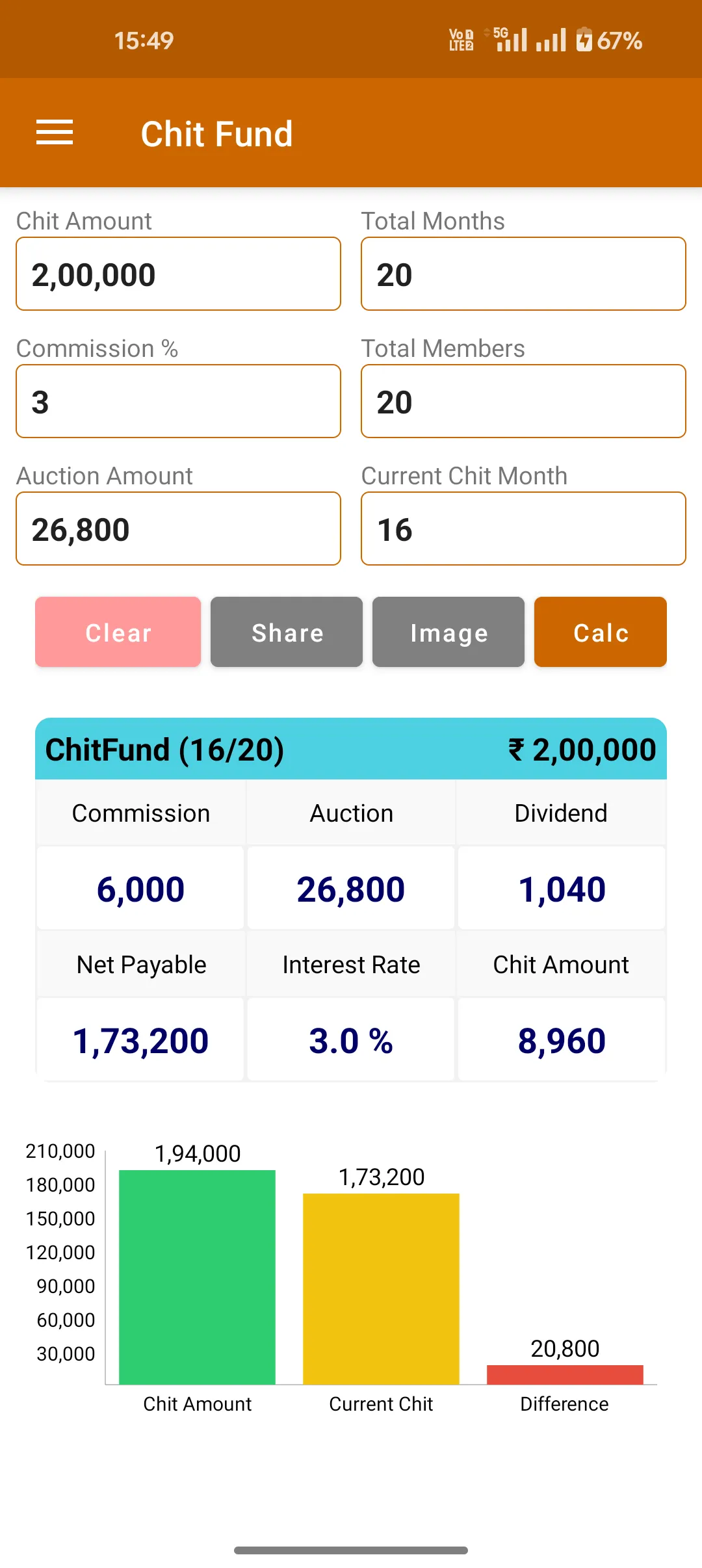This screenshot has height=1568, width=702.
Task: Tap the Interest Rate 3.0 % cell
Action: (x=351, y=1039)
